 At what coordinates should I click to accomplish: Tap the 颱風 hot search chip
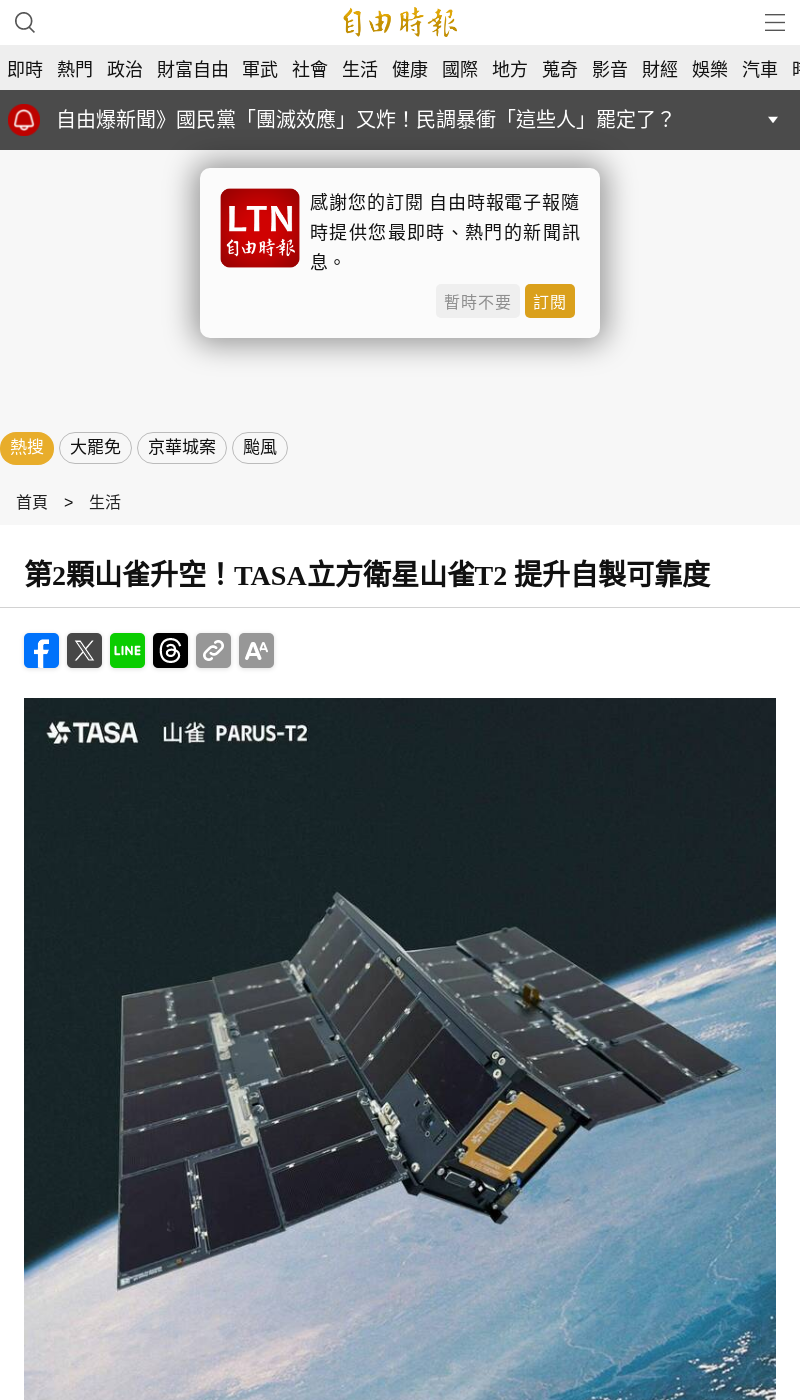coord(260,447)
